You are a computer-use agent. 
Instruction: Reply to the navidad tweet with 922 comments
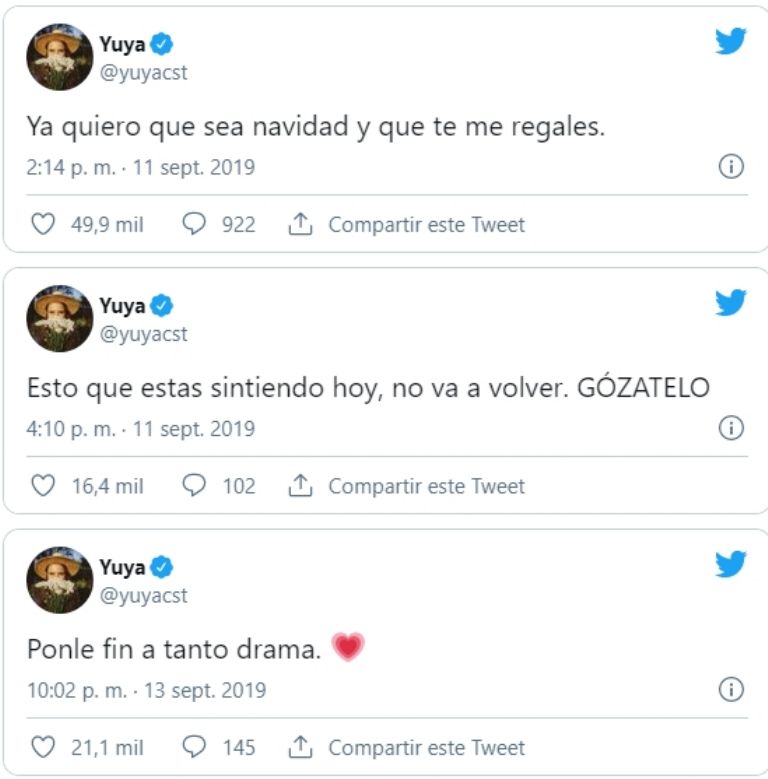pos(194,224)
